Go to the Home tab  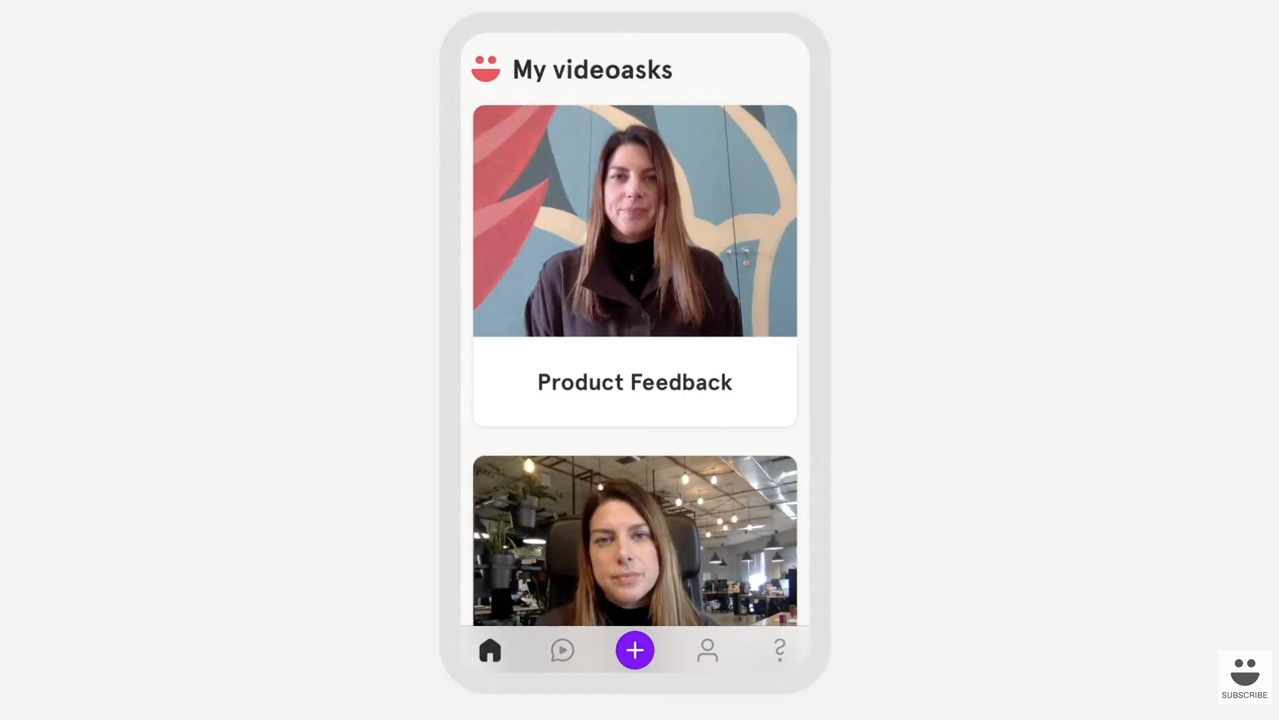[x=490, y=651]
